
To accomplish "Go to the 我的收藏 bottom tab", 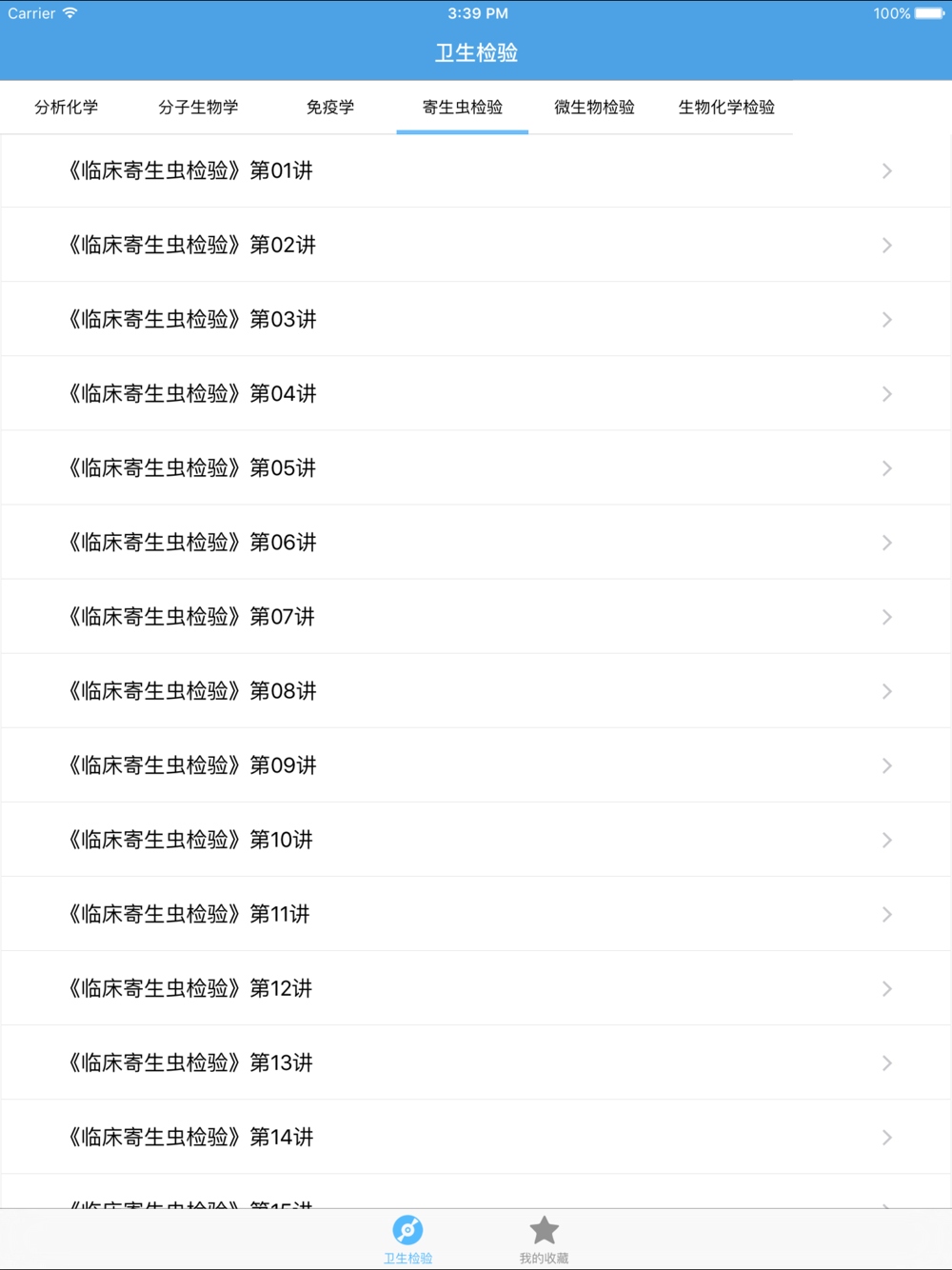I will tap(544, 1240).
